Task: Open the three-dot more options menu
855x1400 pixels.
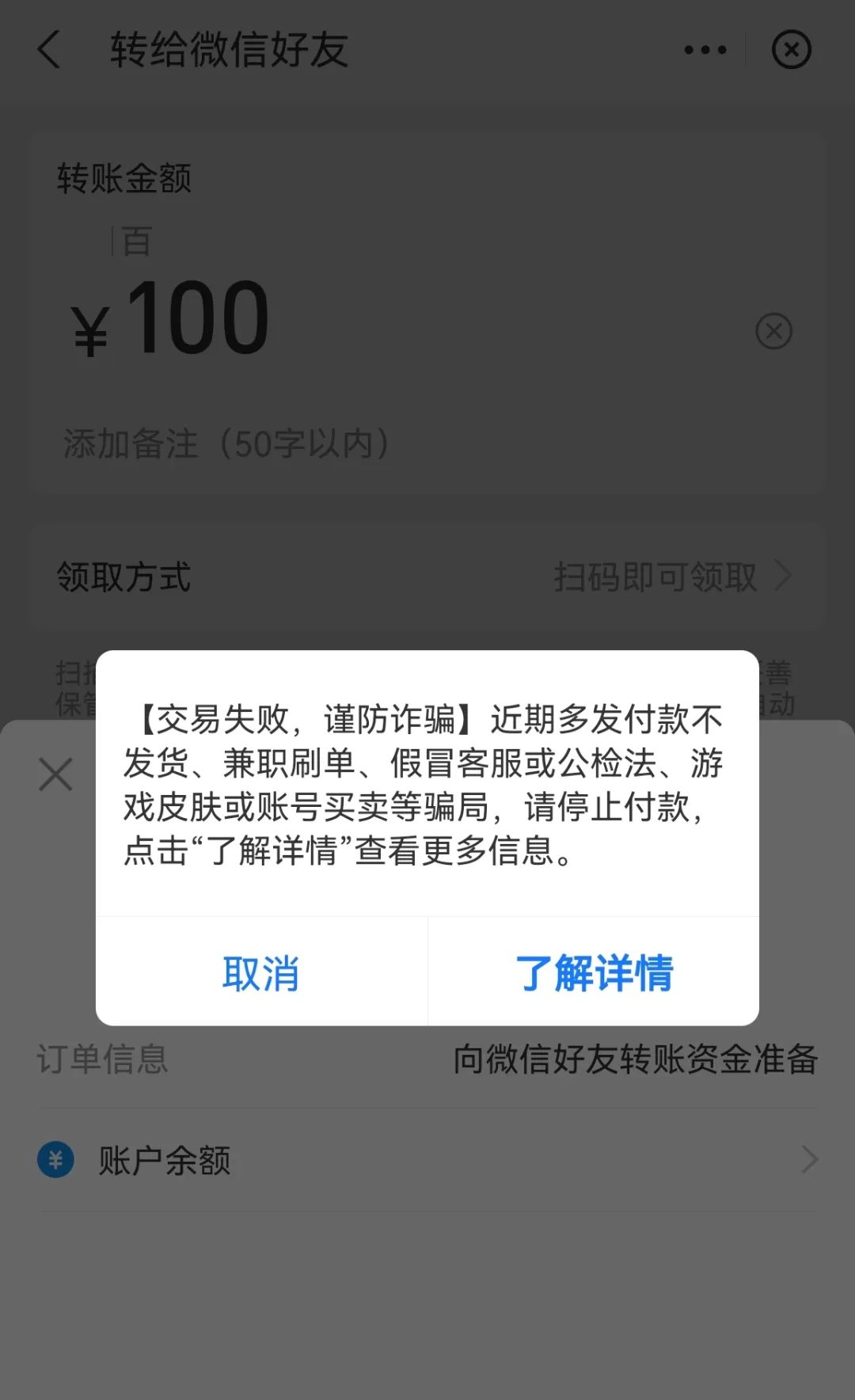Action: pos(703,50)
